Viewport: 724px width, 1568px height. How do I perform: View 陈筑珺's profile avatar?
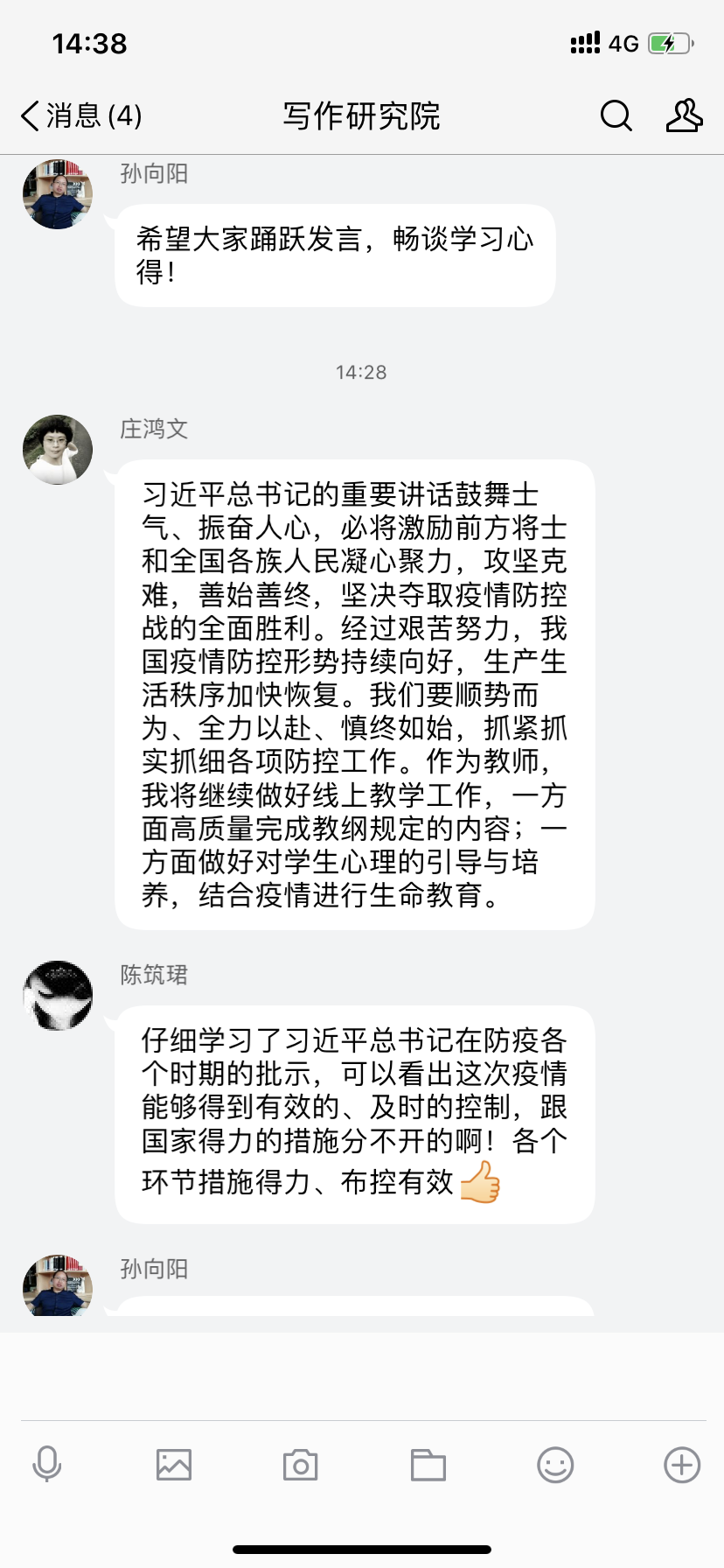click(58, 996)
